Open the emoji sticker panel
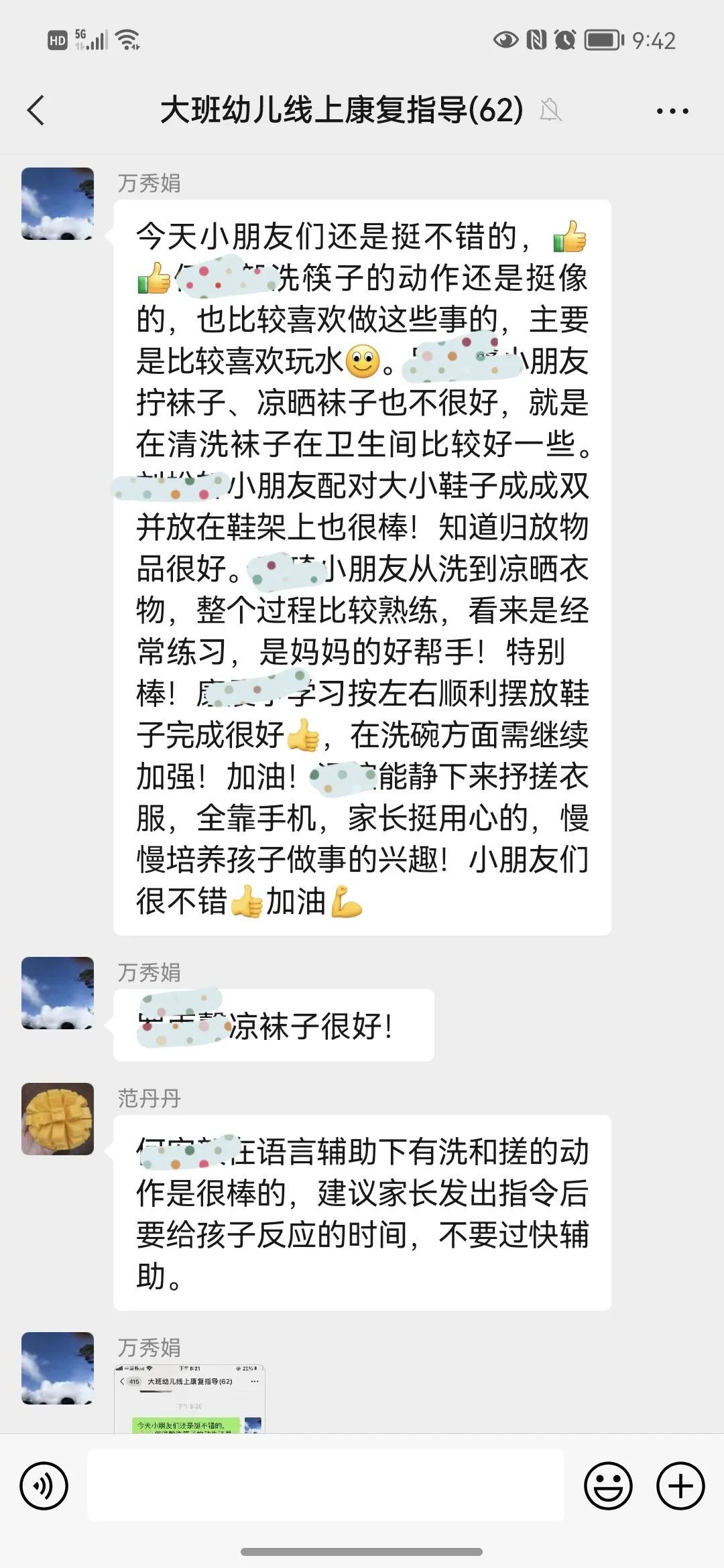 point(608,1486)
